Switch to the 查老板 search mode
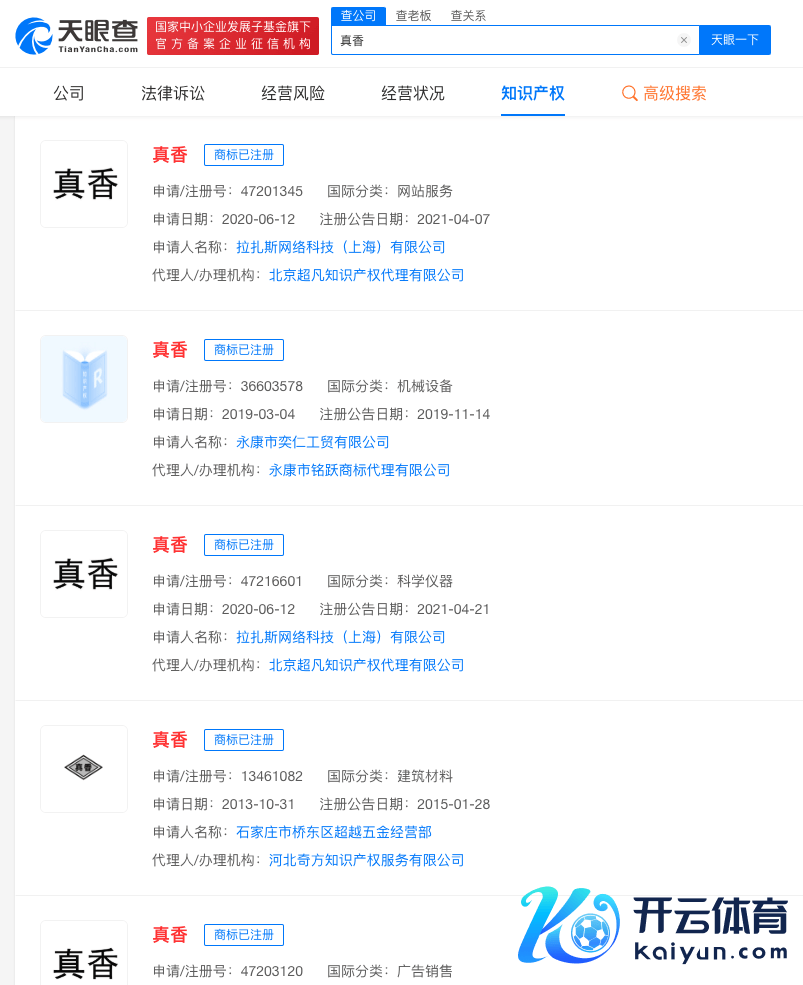This screenshot has height=985, width=803. (x=413, y=15)
